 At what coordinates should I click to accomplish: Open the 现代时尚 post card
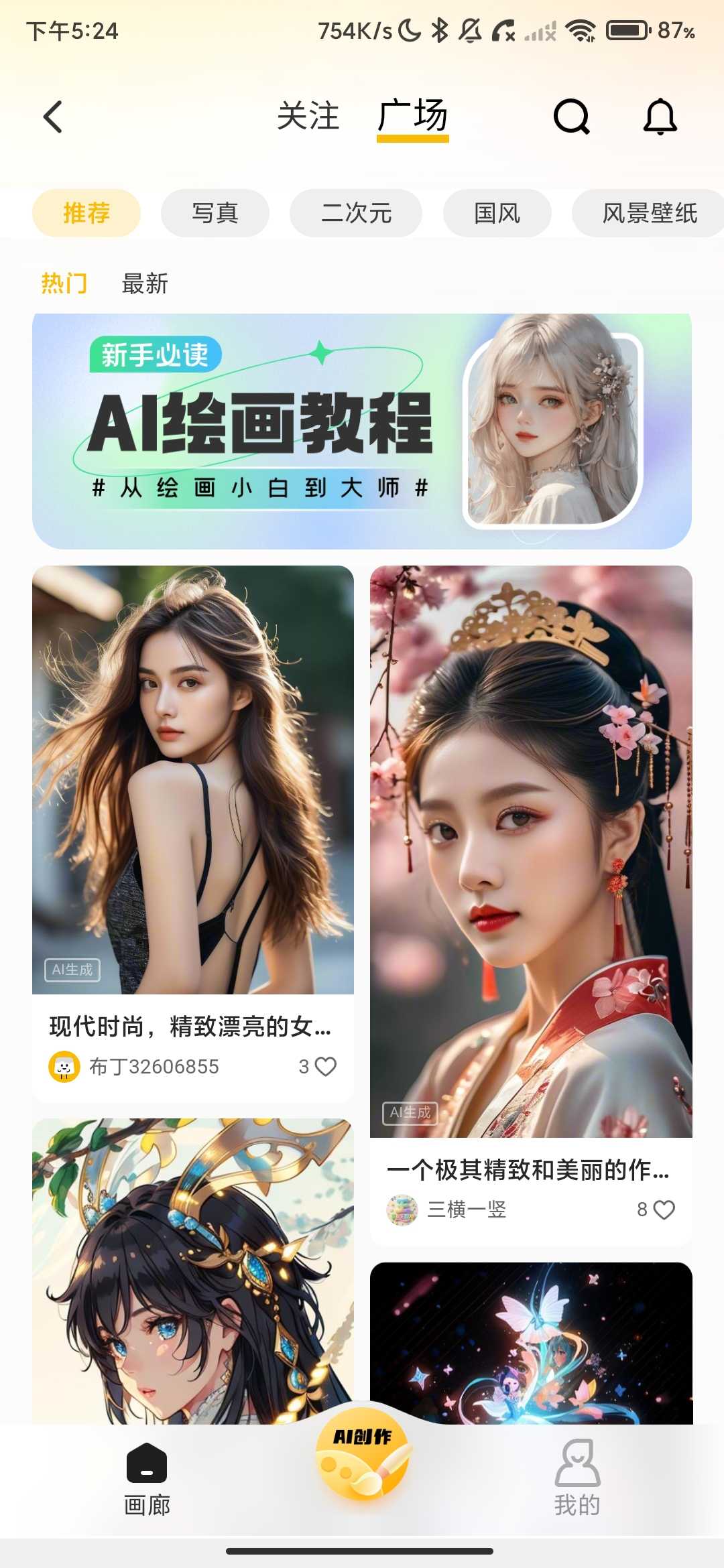coord(193,834)
